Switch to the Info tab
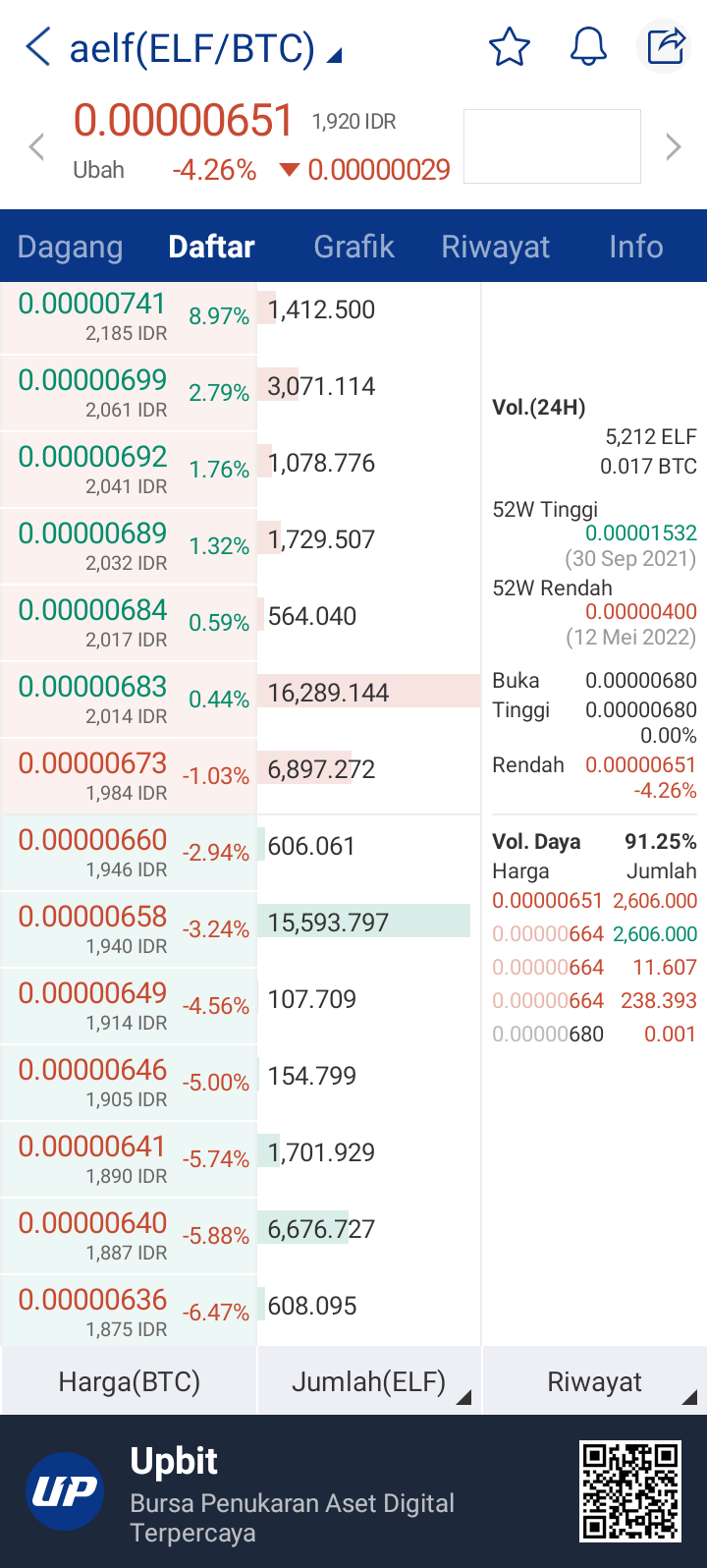707x1568 pixels. (x=636, y=247)
